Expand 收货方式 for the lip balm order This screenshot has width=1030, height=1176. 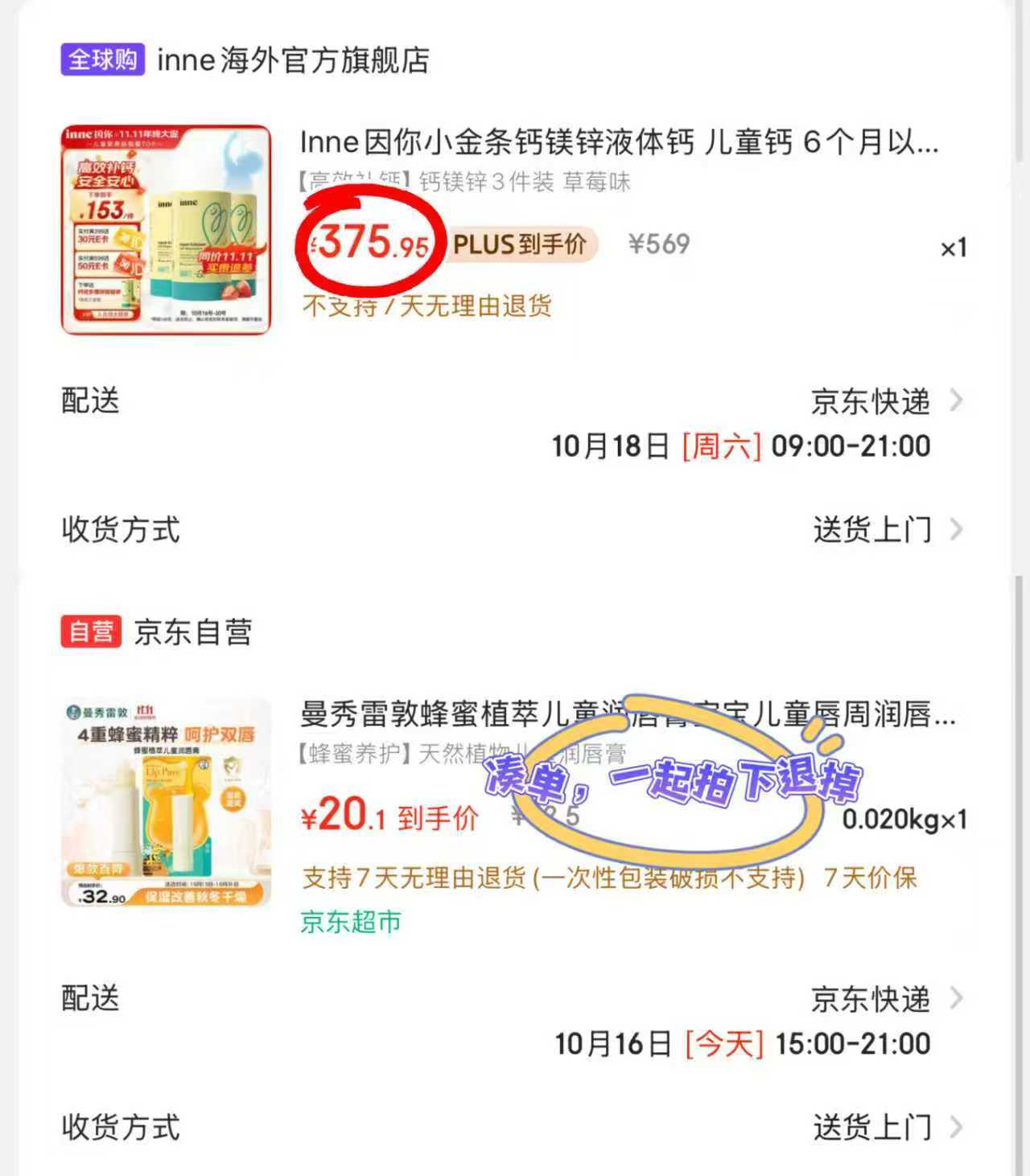[x=873, y=1127]
